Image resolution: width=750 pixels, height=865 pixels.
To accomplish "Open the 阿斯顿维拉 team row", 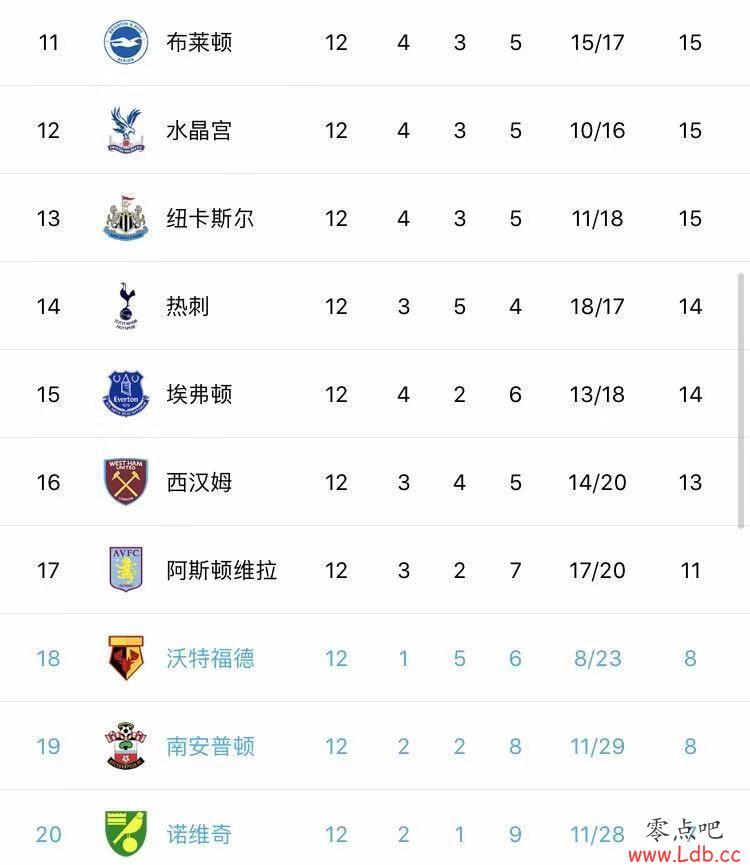I will click(221, 571).
